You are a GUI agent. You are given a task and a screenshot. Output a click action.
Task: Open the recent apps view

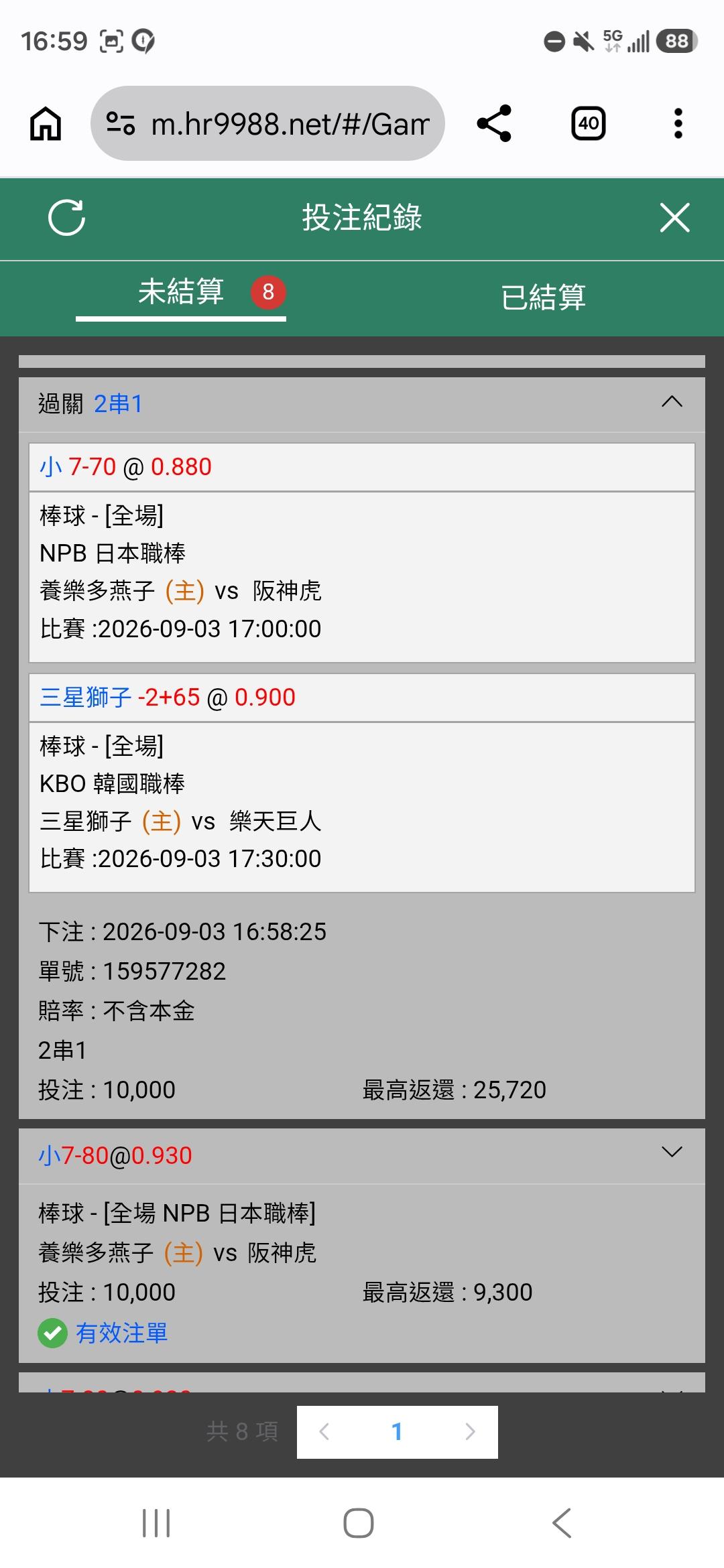156,1523
